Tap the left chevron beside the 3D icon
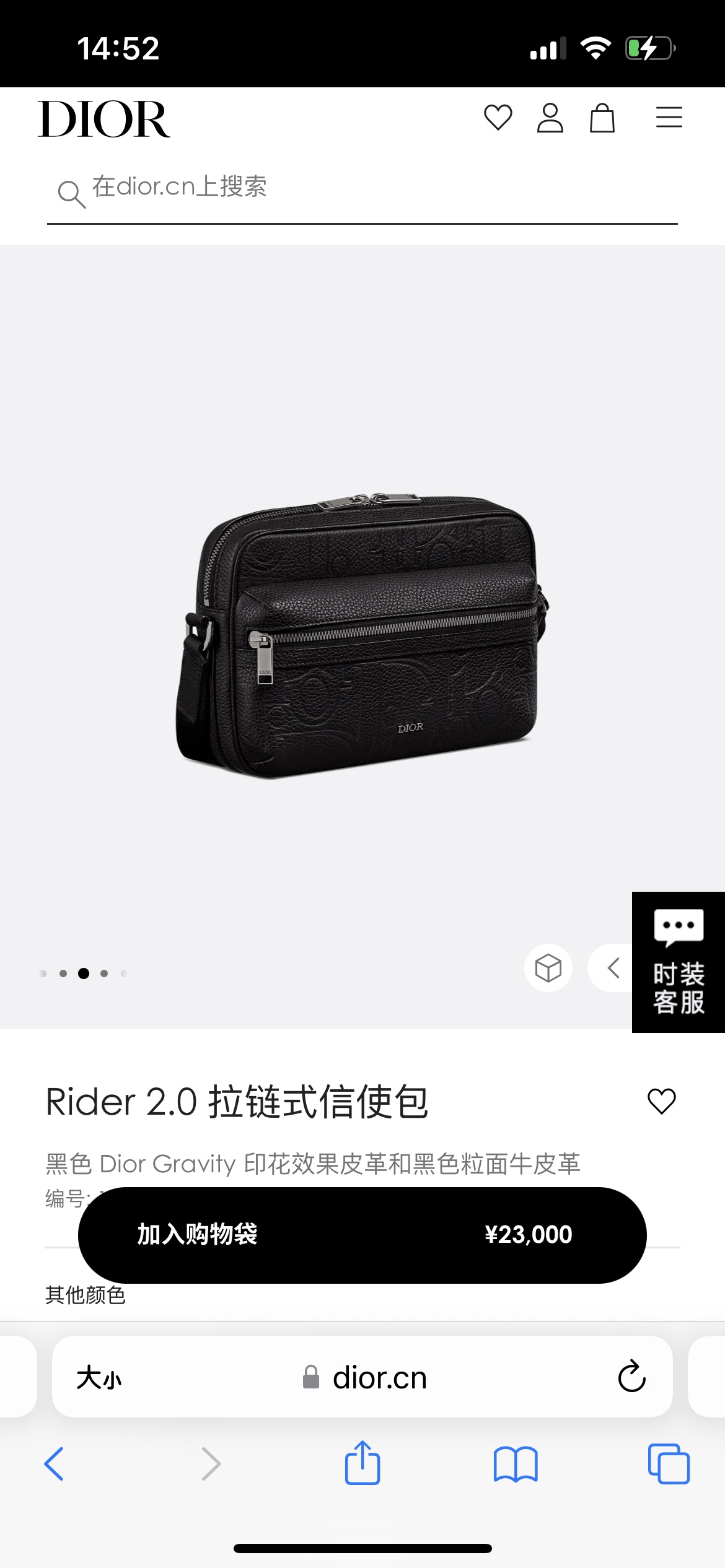Viewport: 725px width, 1568px height. pos(613,968)
